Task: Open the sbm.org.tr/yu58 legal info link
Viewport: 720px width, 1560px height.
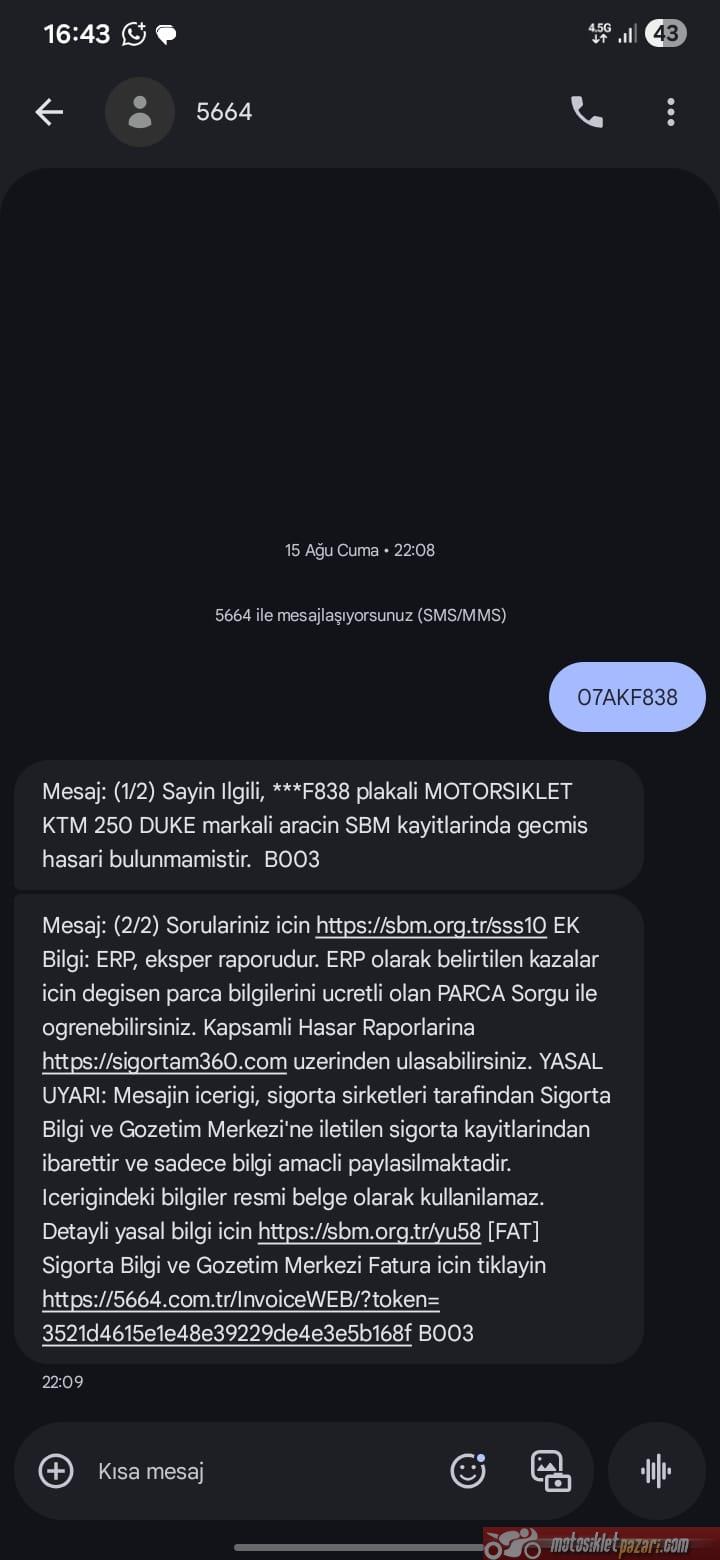Action: pyautogui.click(x=369, y=1231)
